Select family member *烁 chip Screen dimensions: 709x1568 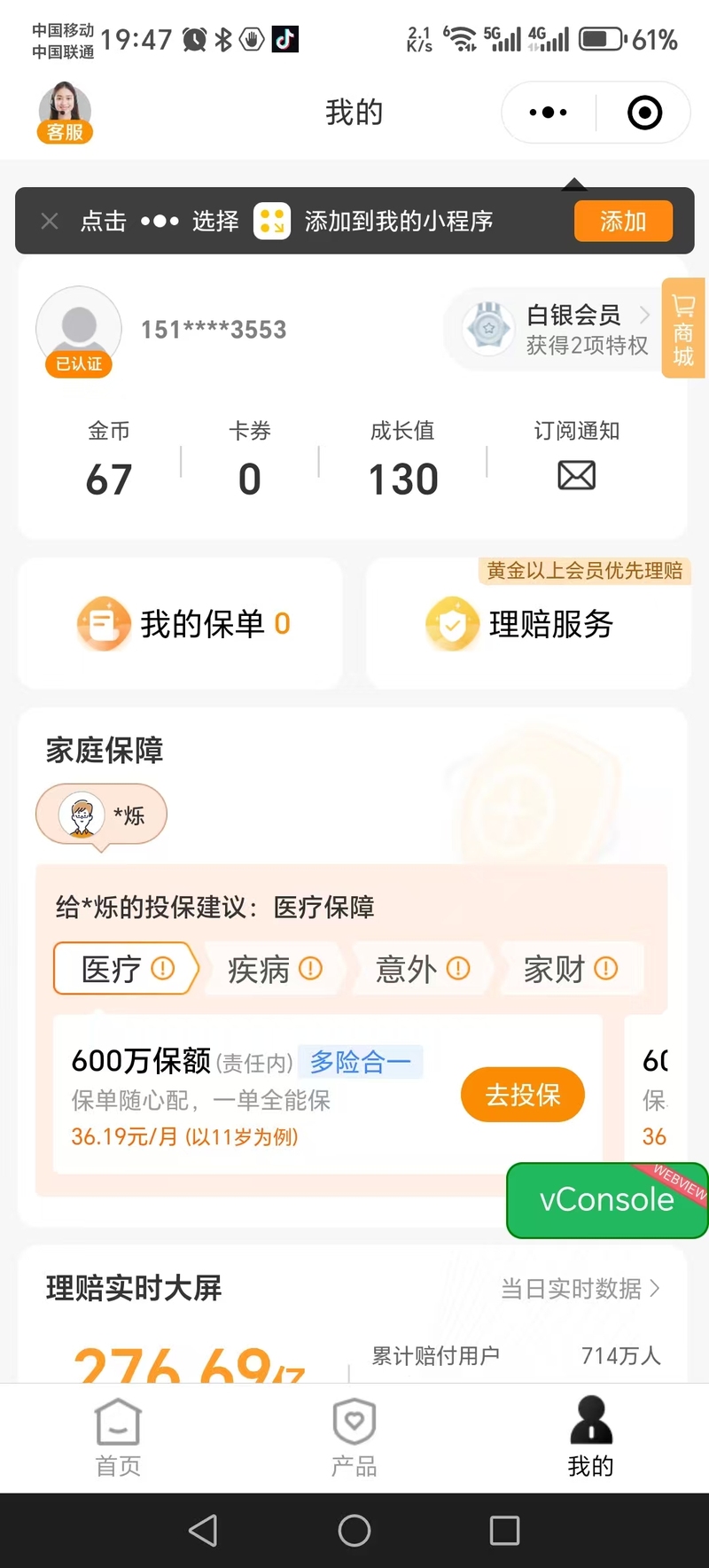click(x=102, y=815)
